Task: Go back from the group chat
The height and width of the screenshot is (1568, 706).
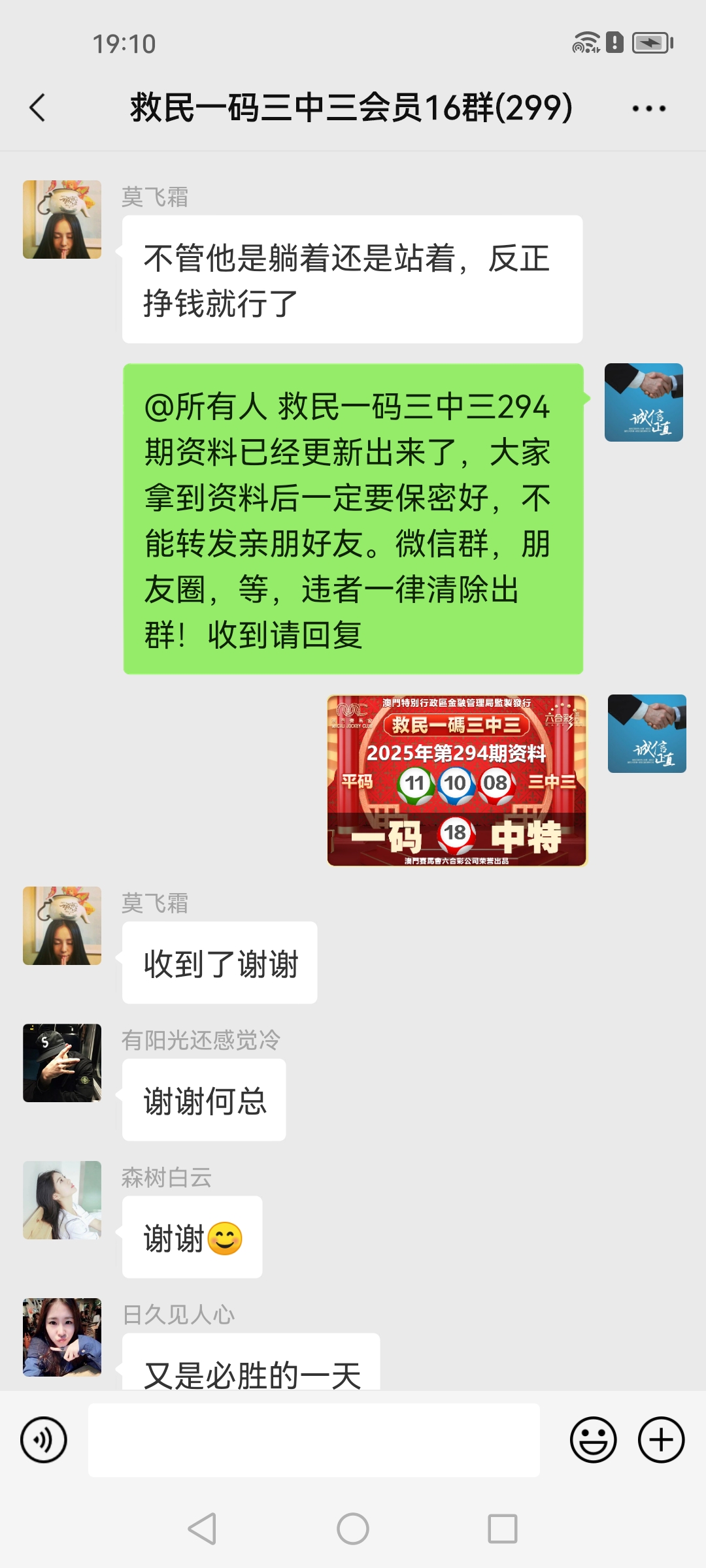Action: [x=38, y=108]
